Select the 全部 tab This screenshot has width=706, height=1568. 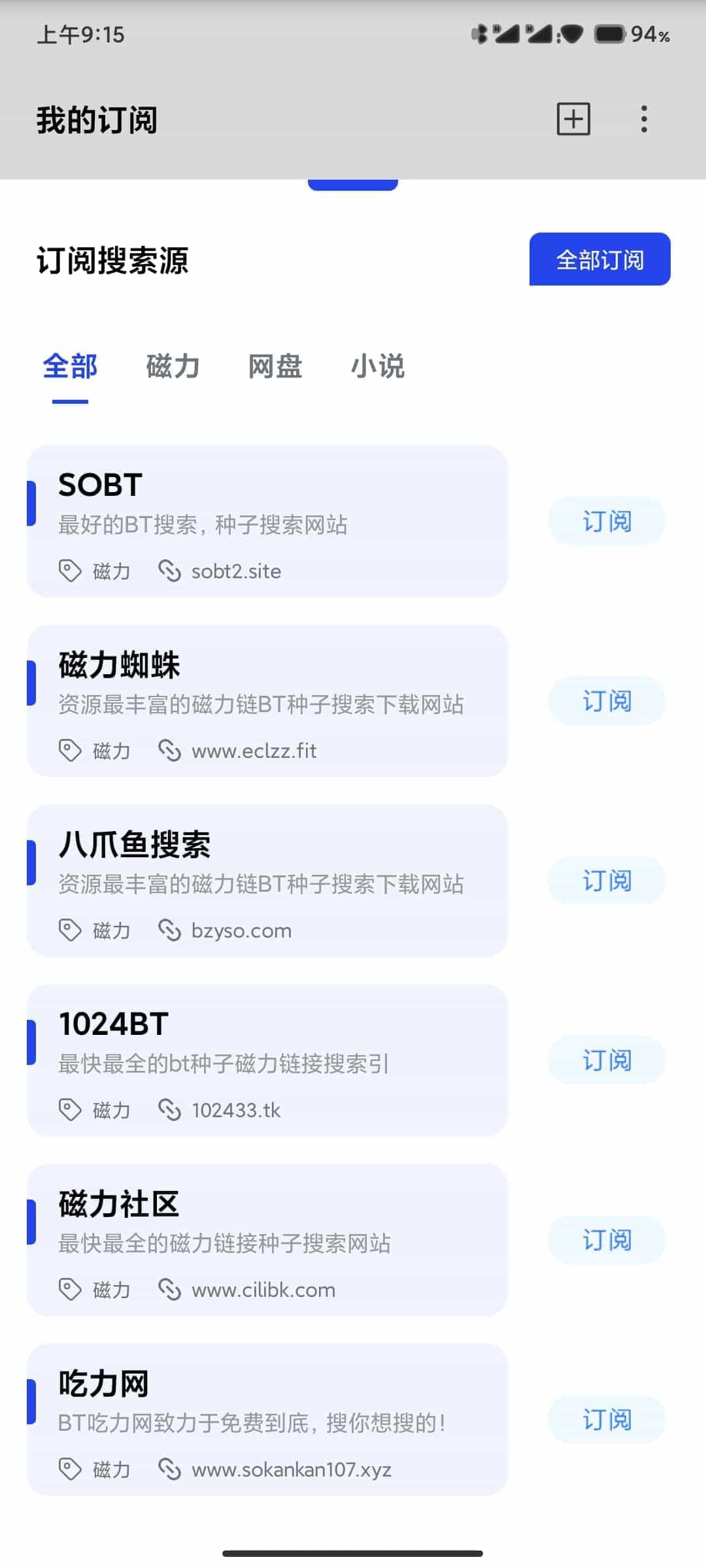point(70,367)
